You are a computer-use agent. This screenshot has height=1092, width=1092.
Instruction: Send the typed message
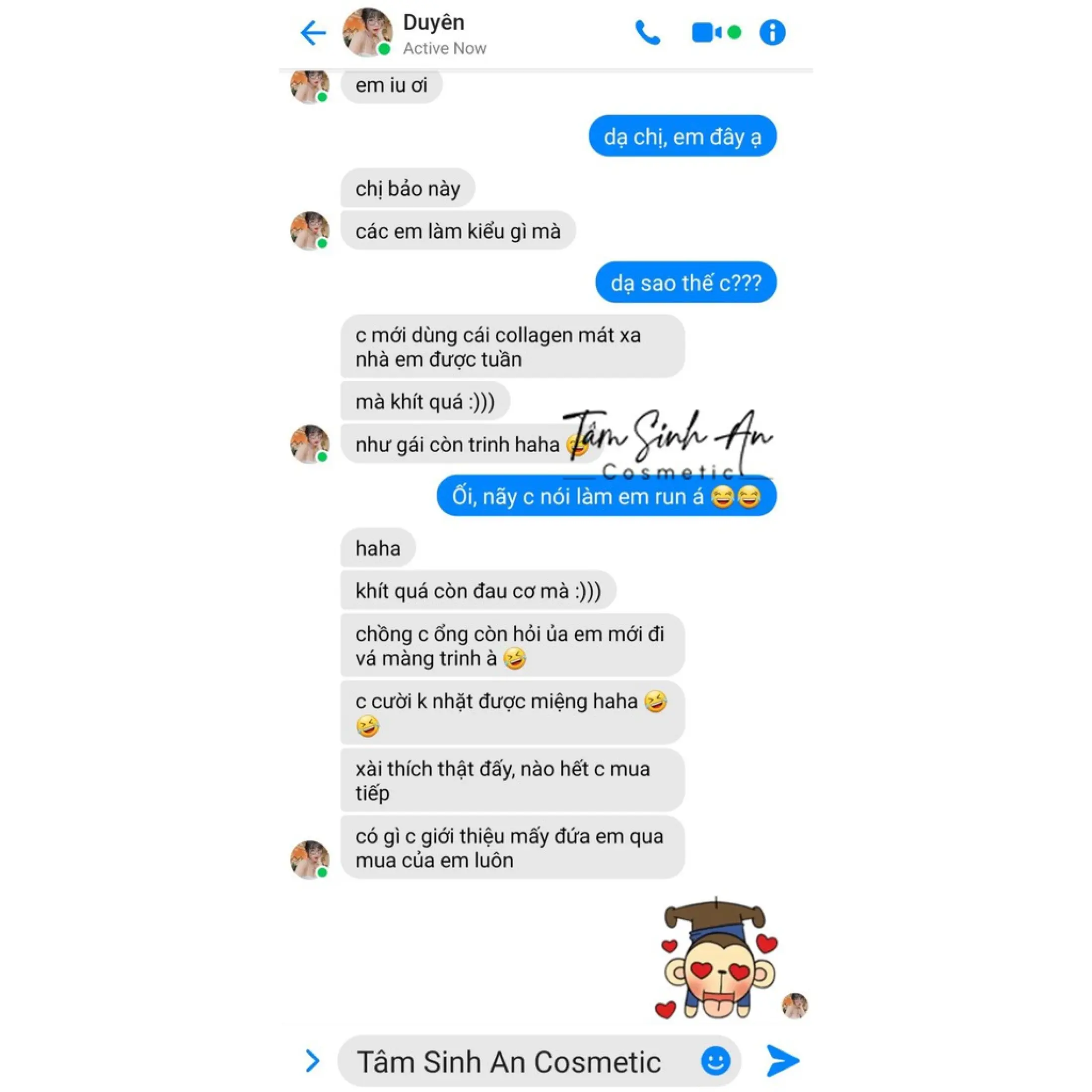(x=783, y=1060)
